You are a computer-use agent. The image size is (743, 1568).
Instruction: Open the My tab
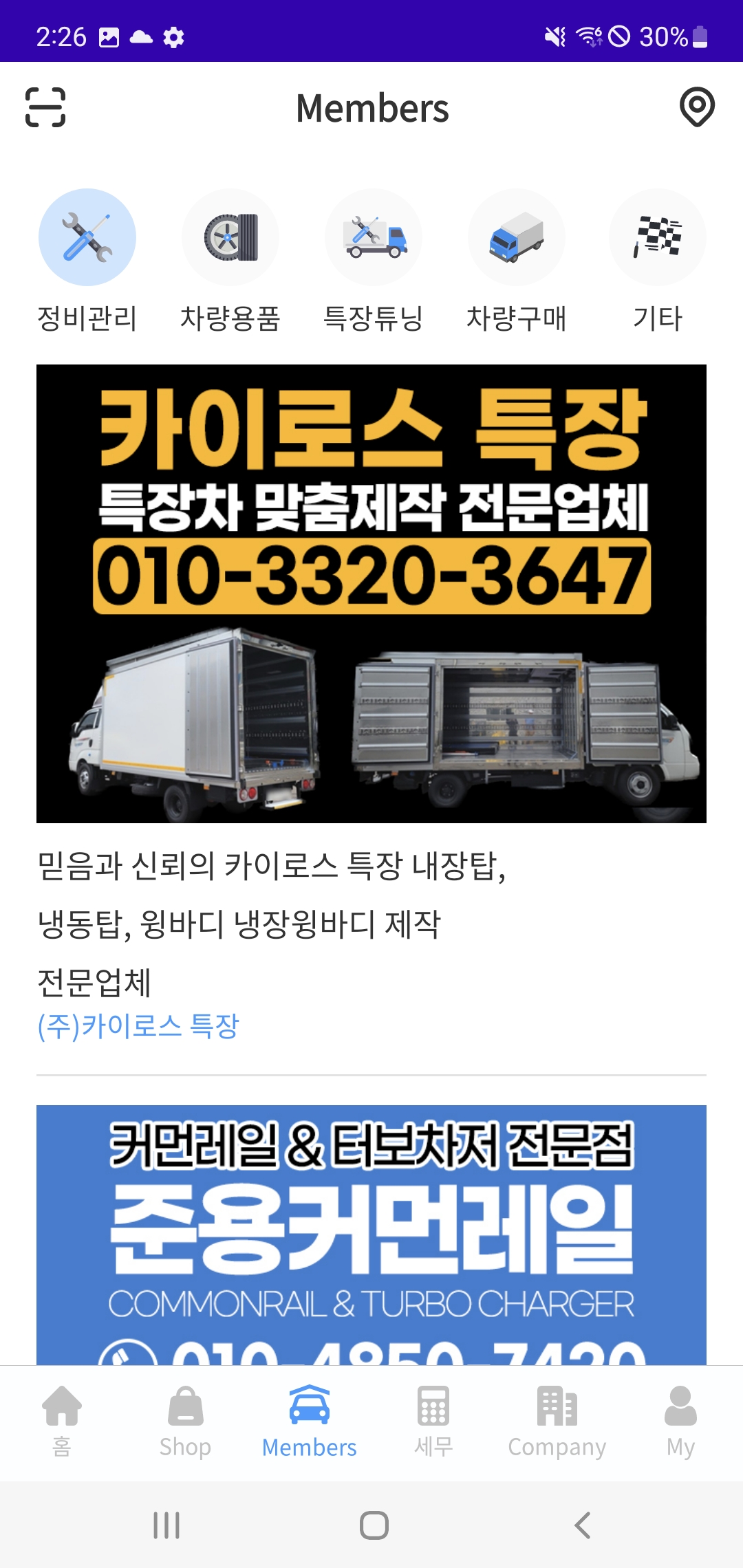680,1421
